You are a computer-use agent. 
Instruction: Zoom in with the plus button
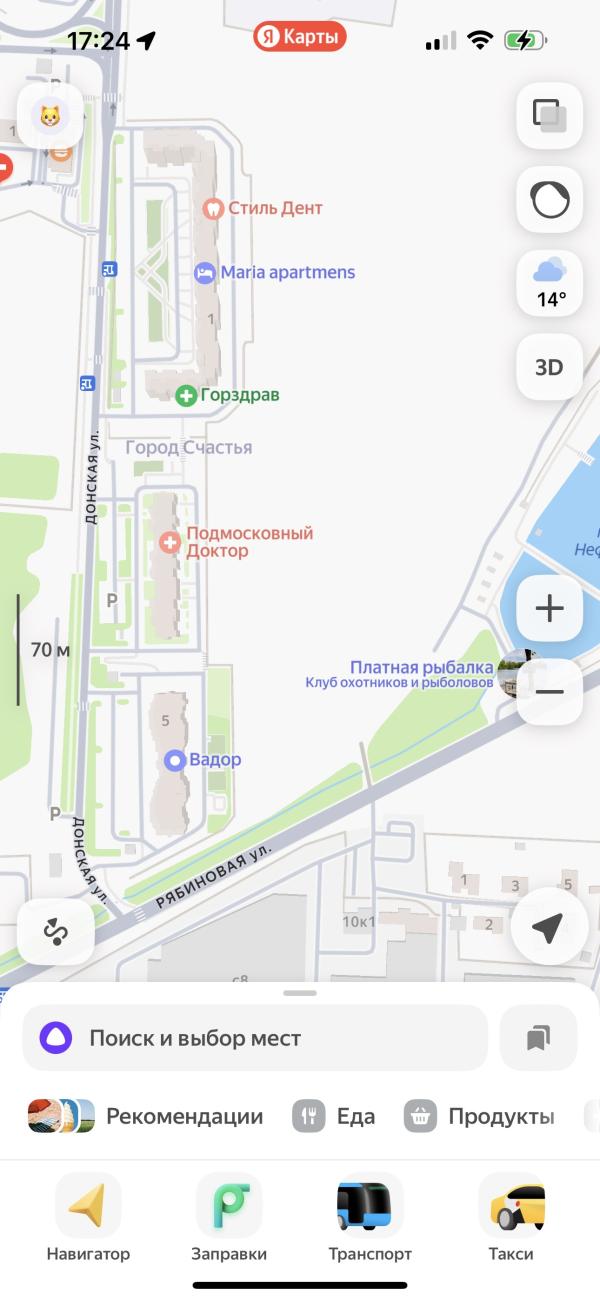click(x=549, y=608)
